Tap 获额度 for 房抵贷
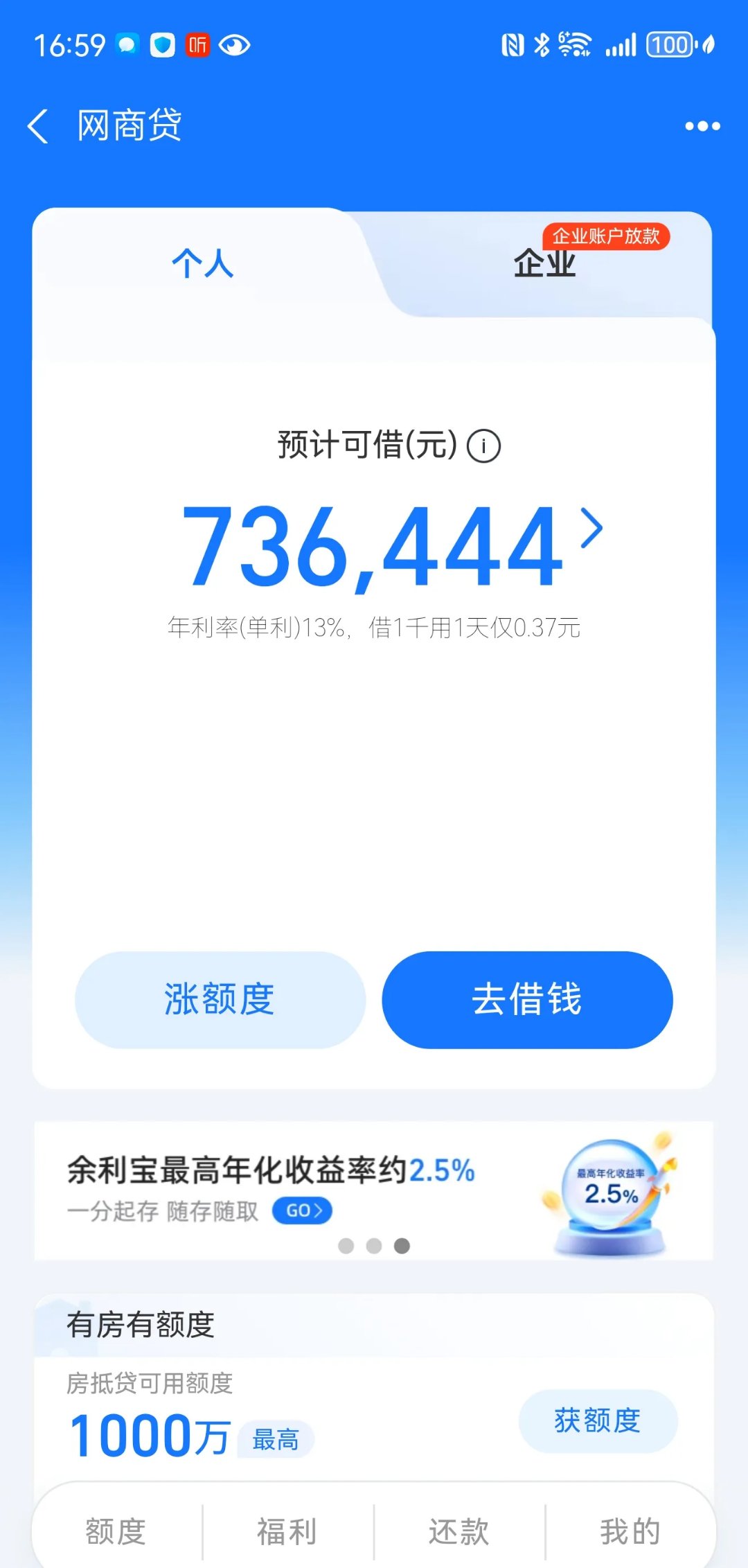Viewport: 748px width, 1568px height. pos(597,1420)
